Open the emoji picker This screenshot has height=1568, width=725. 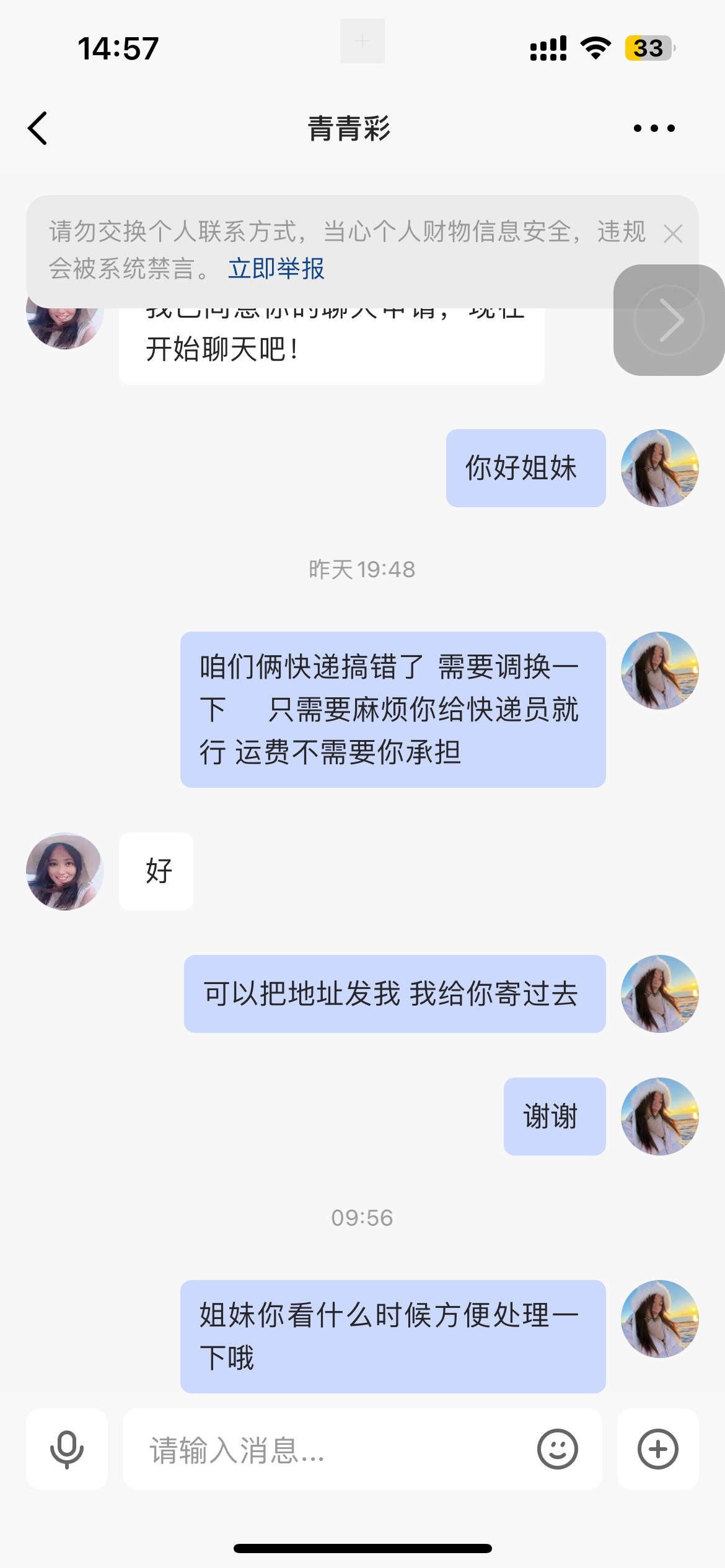[557, 1449]
